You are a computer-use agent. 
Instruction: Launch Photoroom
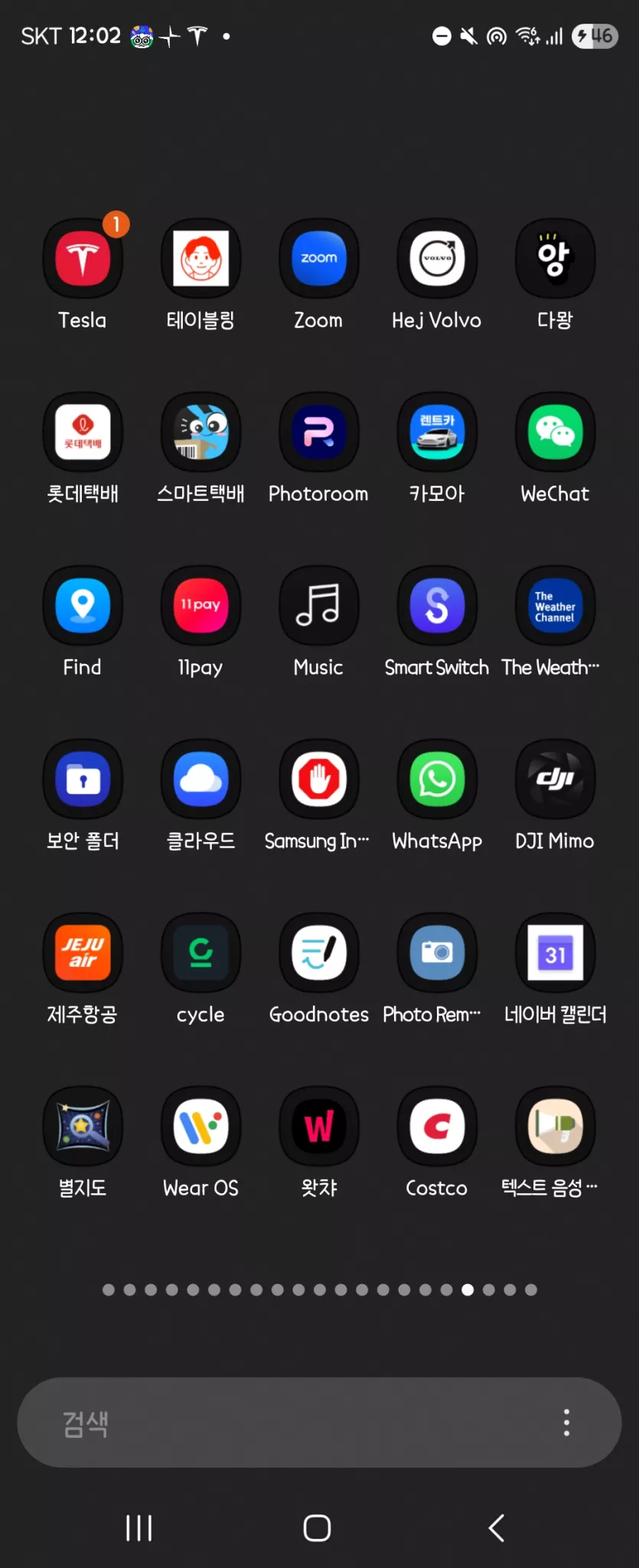coord(318,432)
